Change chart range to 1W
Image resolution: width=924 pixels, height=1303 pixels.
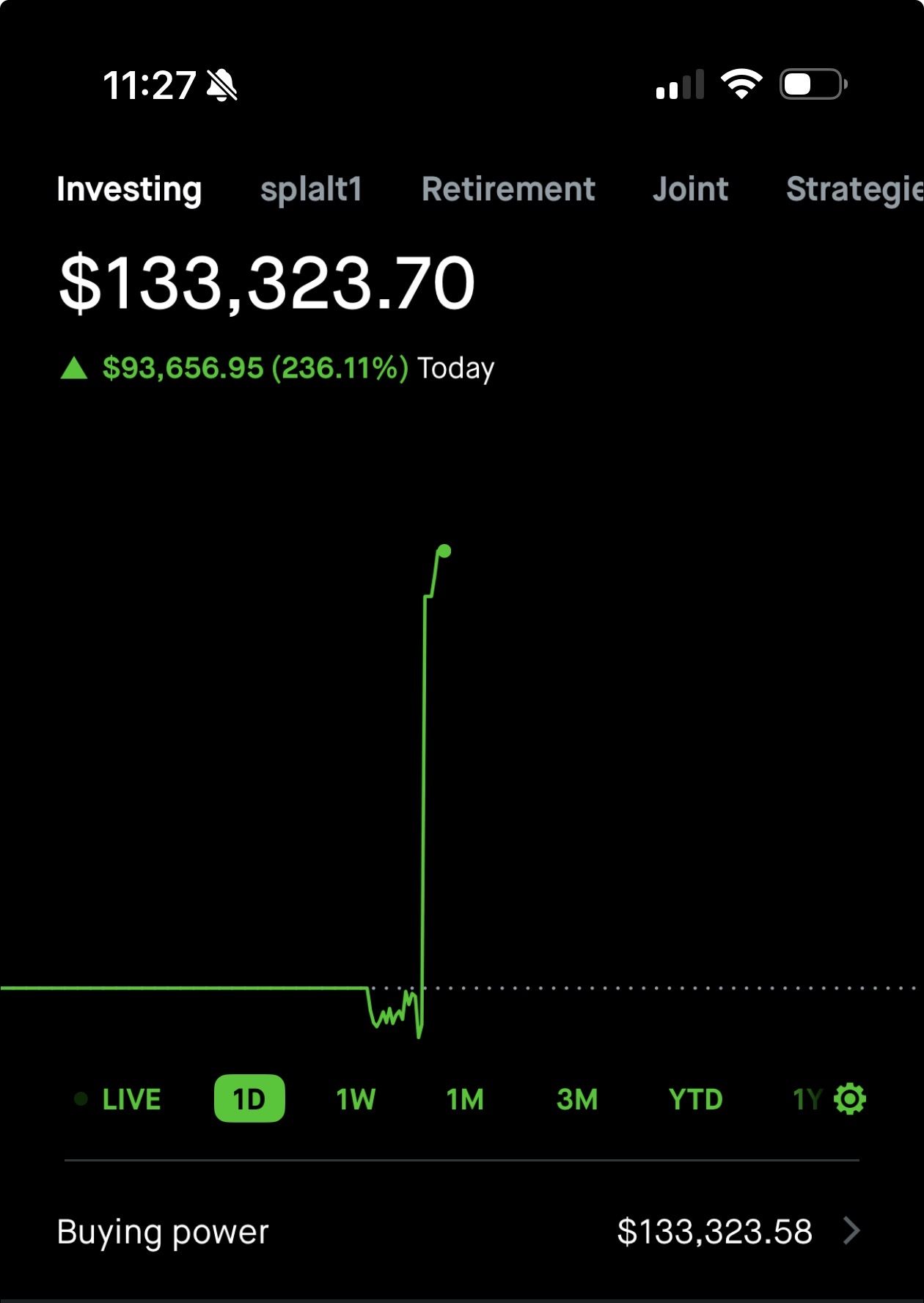click(x=356, y=1099)
